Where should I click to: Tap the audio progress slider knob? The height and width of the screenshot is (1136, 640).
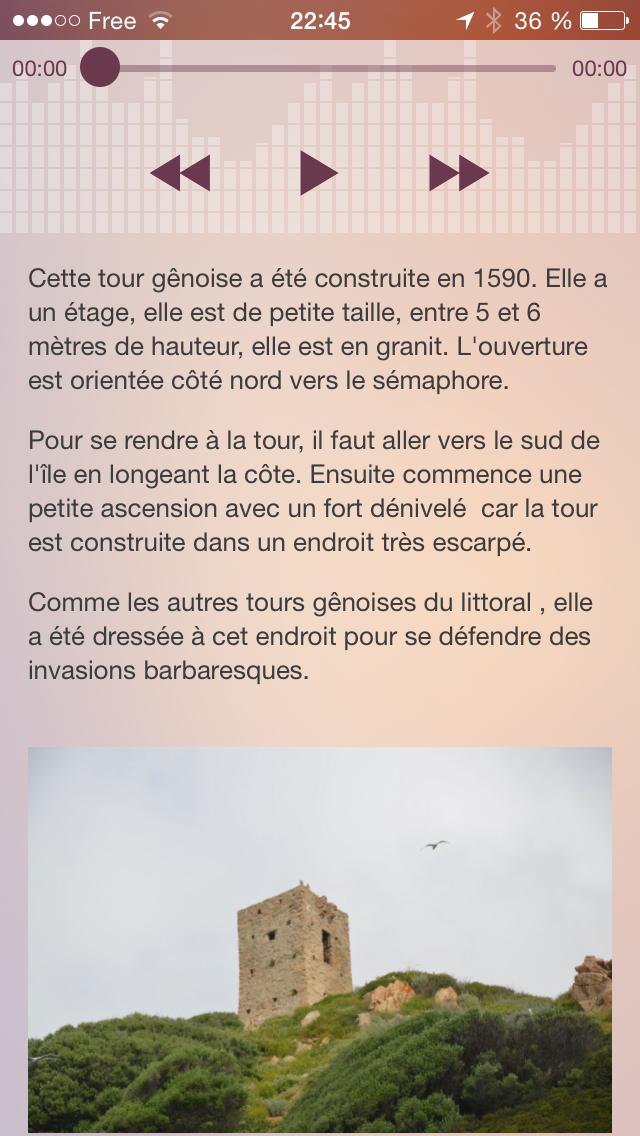[100, 68]
